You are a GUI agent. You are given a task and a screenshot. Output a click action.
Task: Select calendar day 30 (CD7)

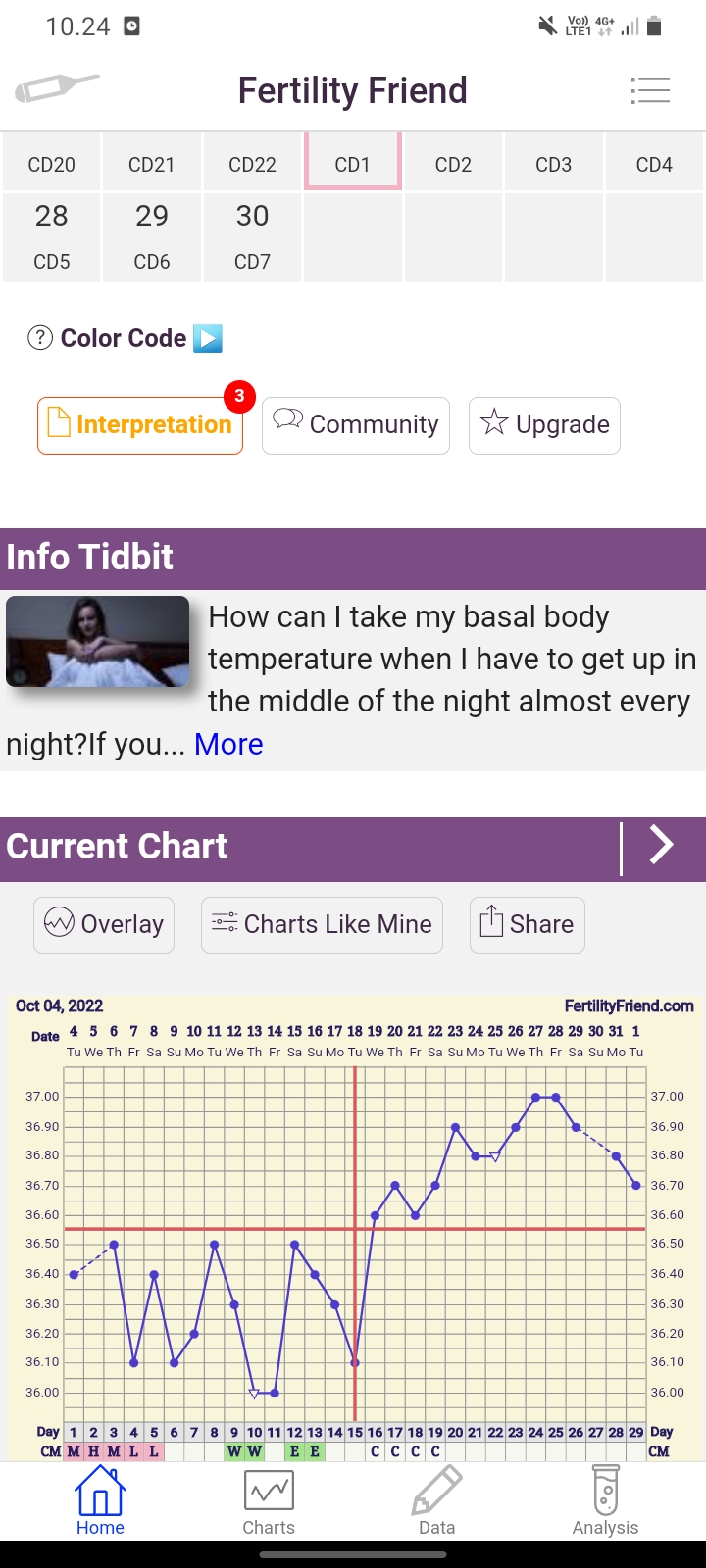click(252, 236)
